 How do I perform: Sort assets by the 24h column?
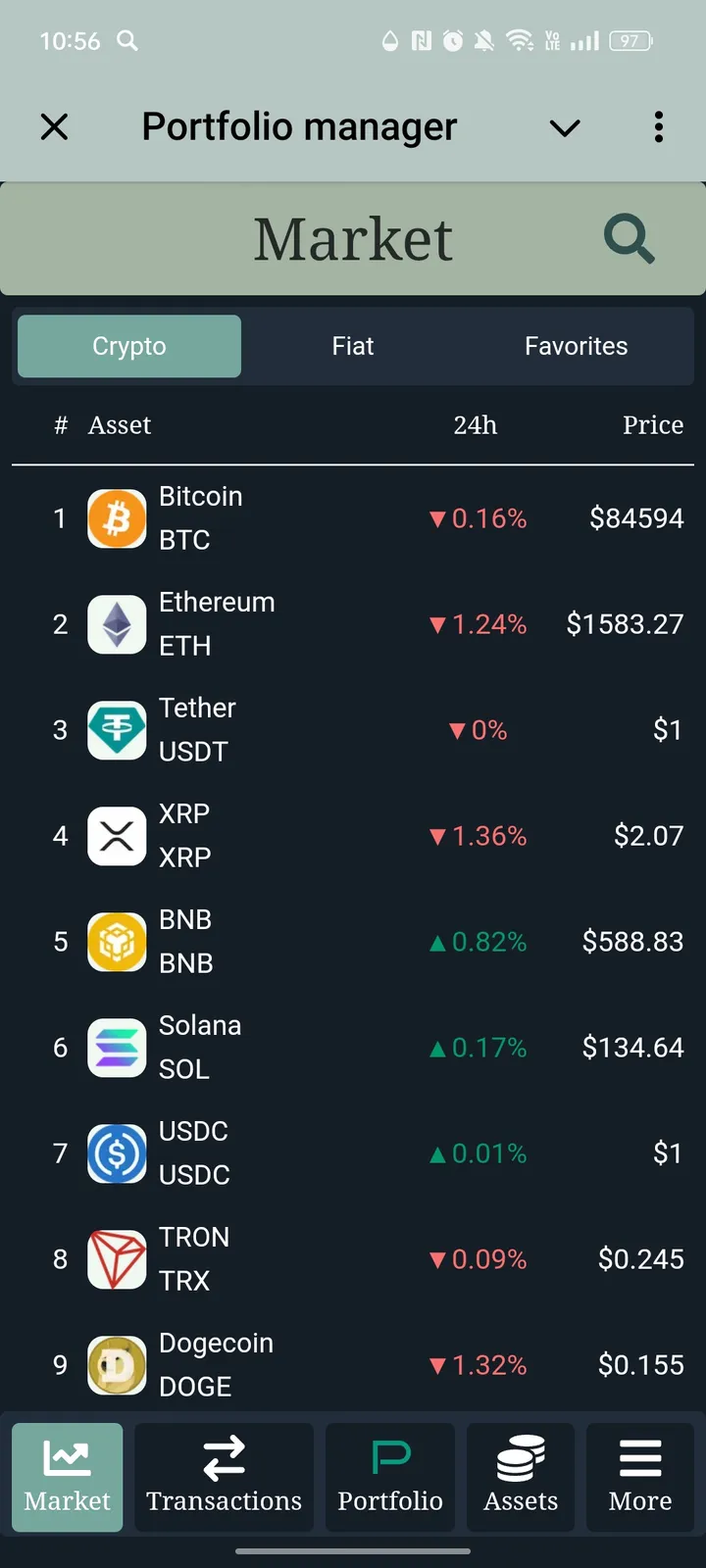click(x=476, y=425)
